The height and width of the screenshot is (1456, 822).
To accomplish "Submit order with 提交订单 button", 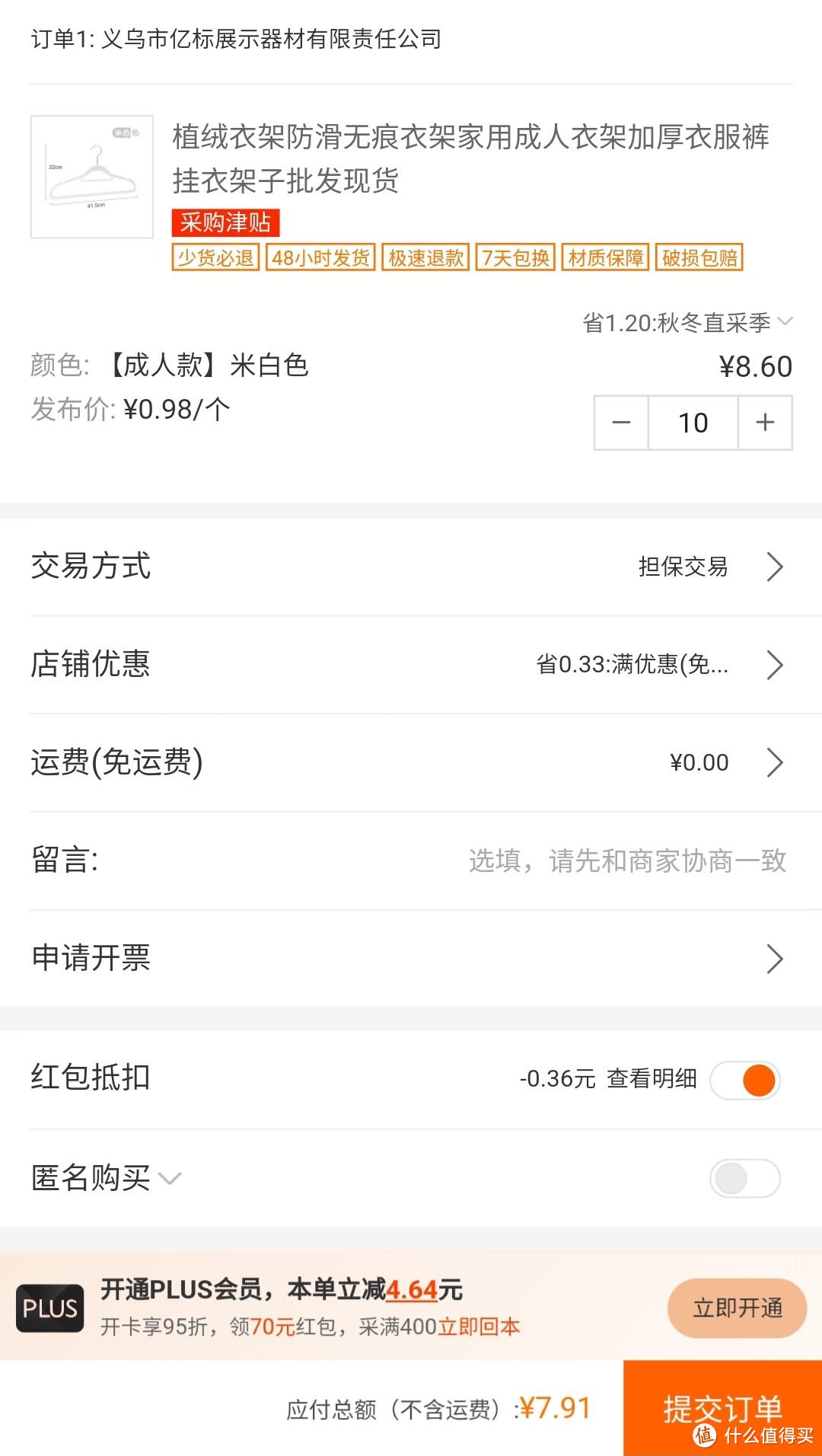I will (722, 1407).
